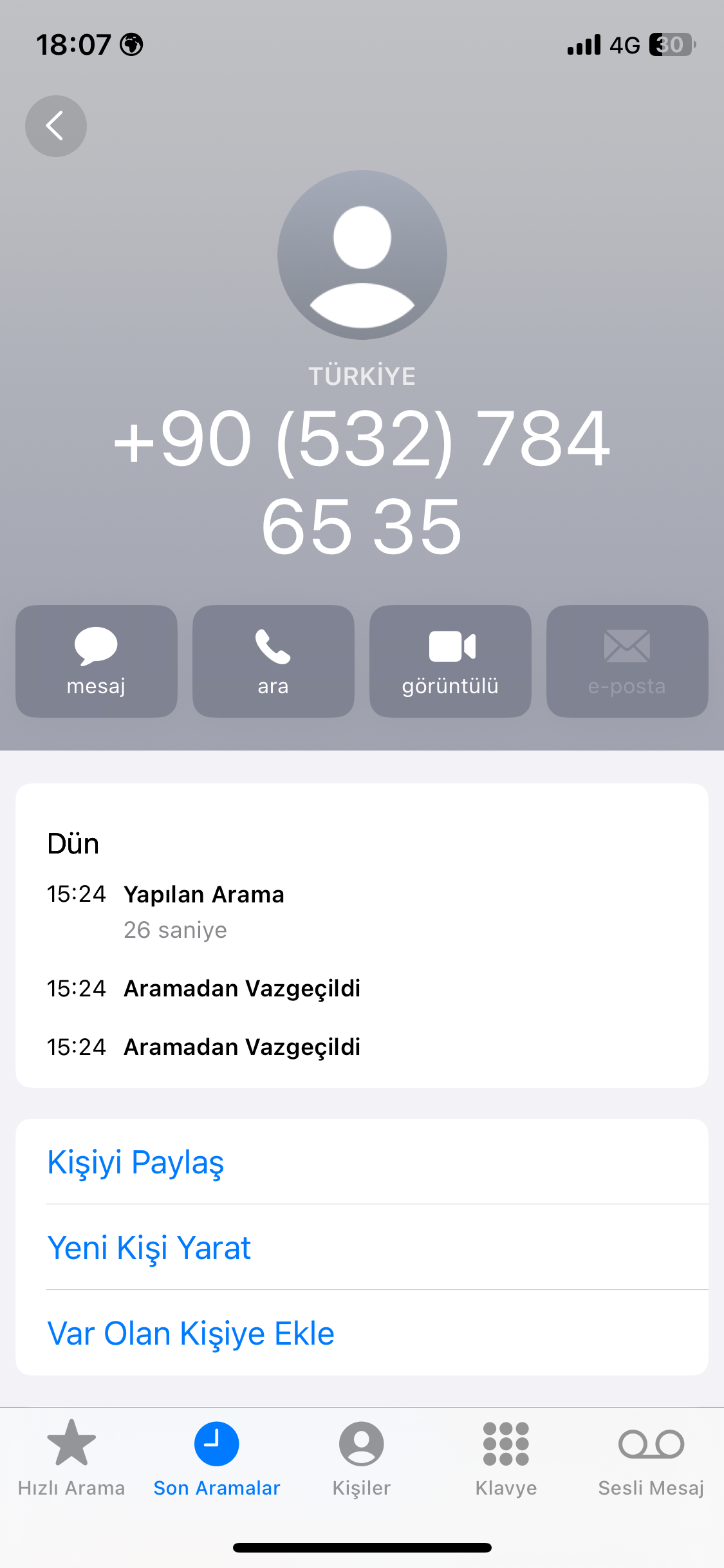724x1568 pixels.
Task: Switch to the Kişiler tab
Action: pyautogui.click(x=362, y=1459)
